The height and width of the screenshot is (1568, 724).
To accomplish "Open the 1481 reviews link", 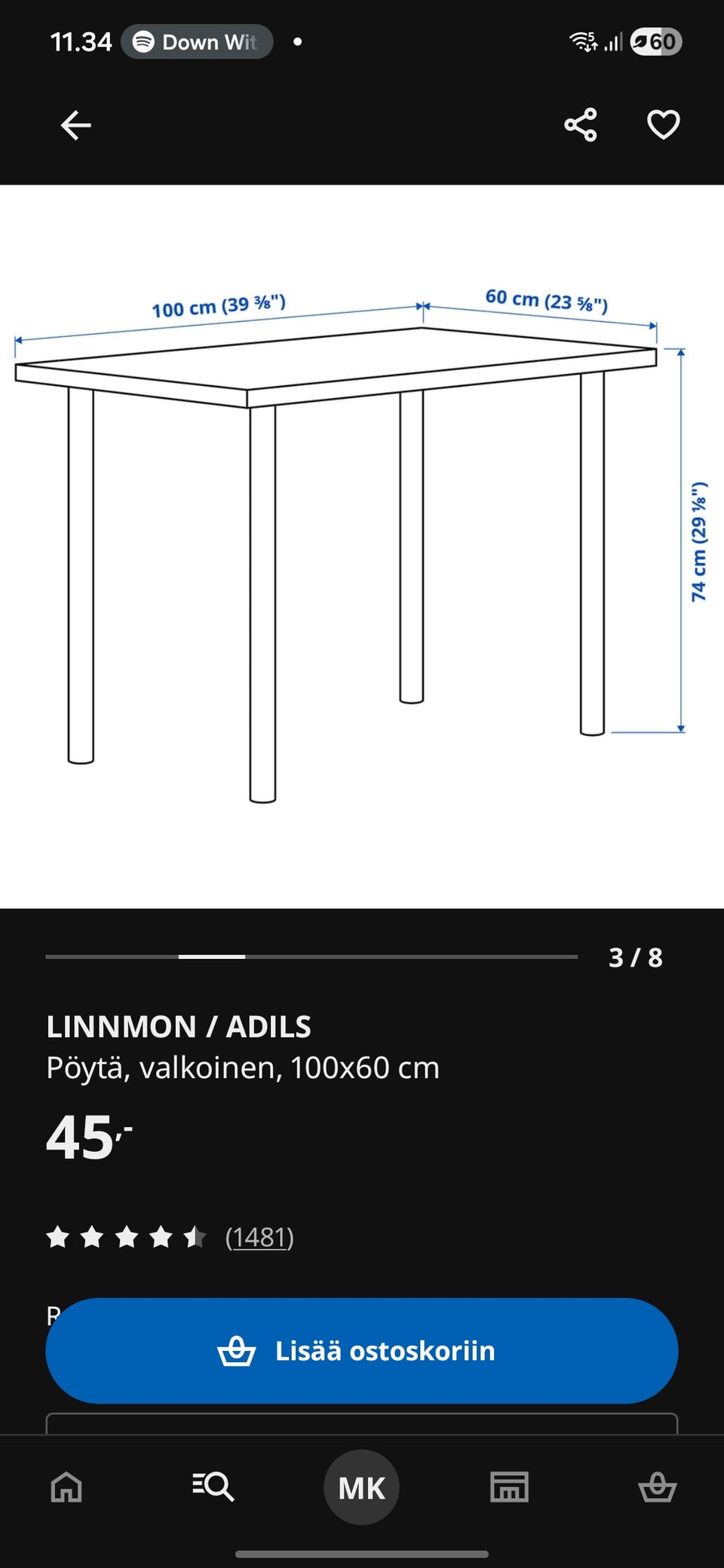I will pyautogui.click(x=259, y=1237).
